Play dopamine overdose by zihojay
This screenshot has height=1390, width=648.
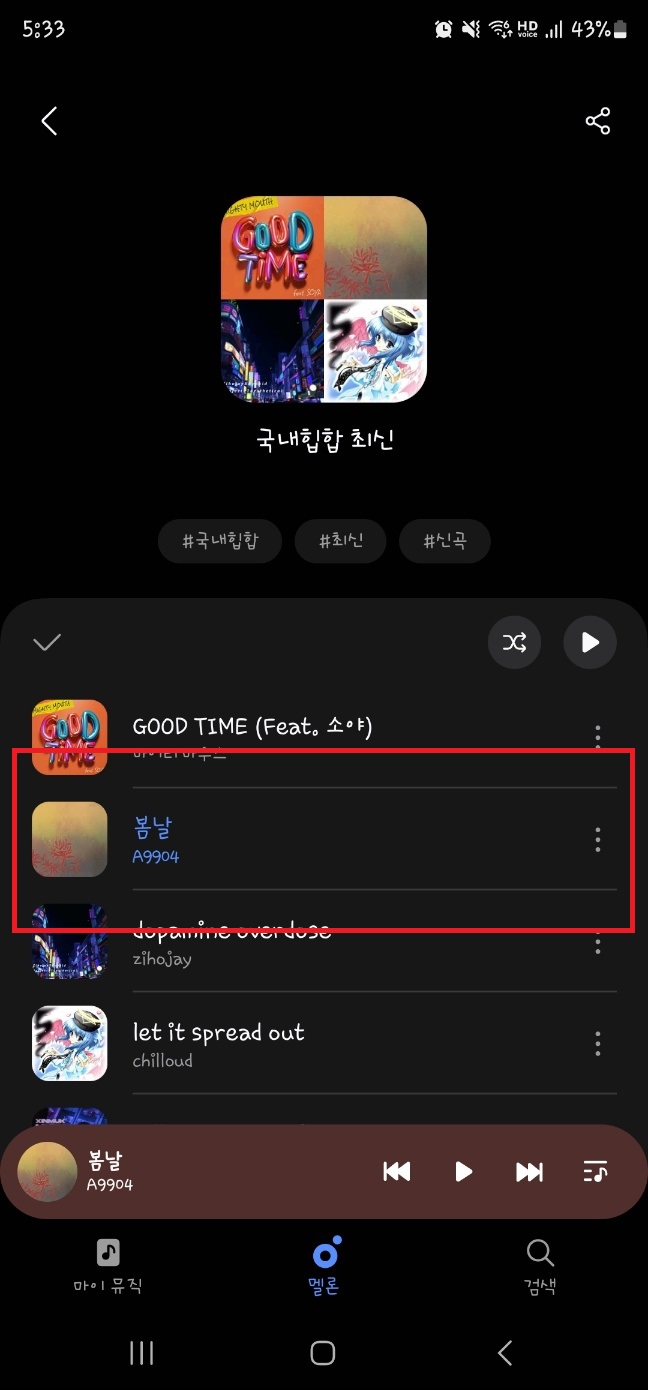300,945
